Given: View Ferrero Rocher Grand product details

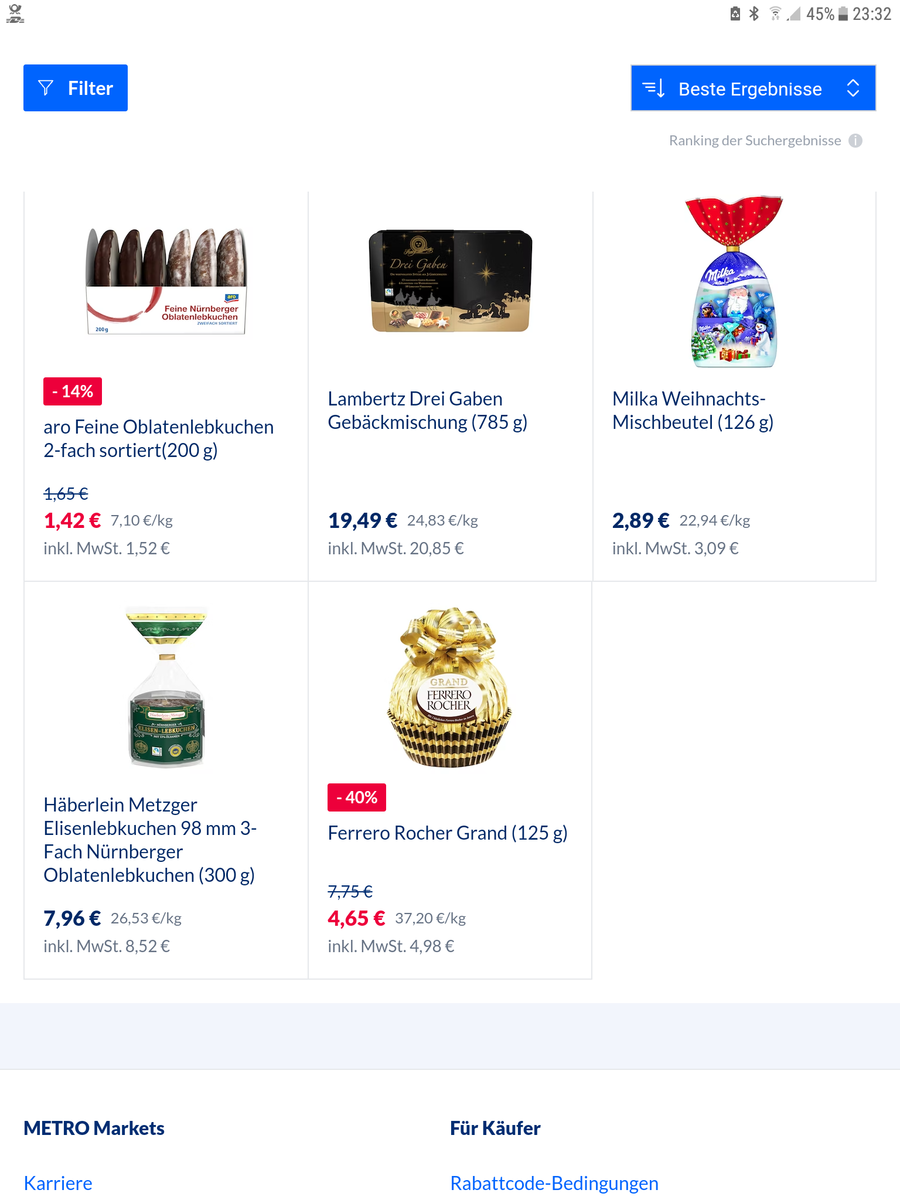Looking at the screenshot, I should (447, 833).
